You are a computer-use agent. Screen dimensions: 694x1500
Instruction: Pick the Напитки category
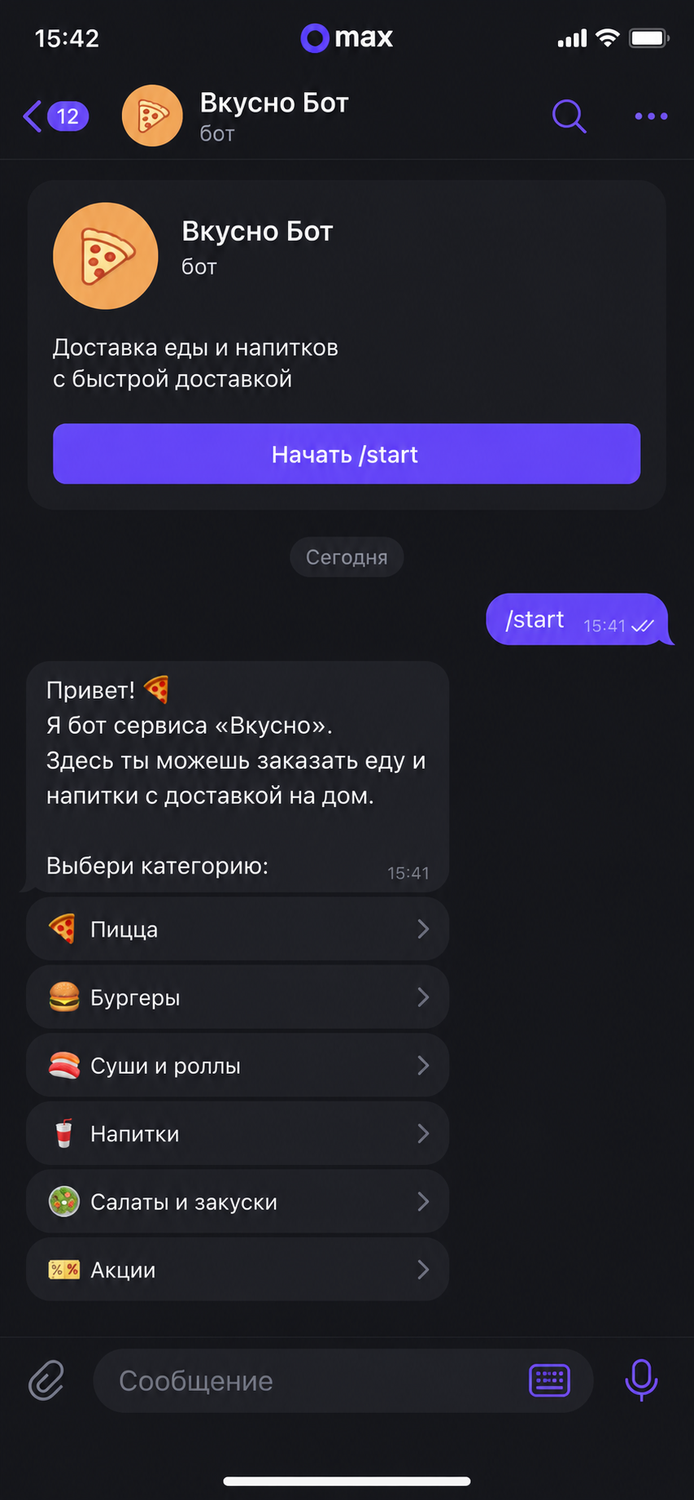[x=237, y=1133]
